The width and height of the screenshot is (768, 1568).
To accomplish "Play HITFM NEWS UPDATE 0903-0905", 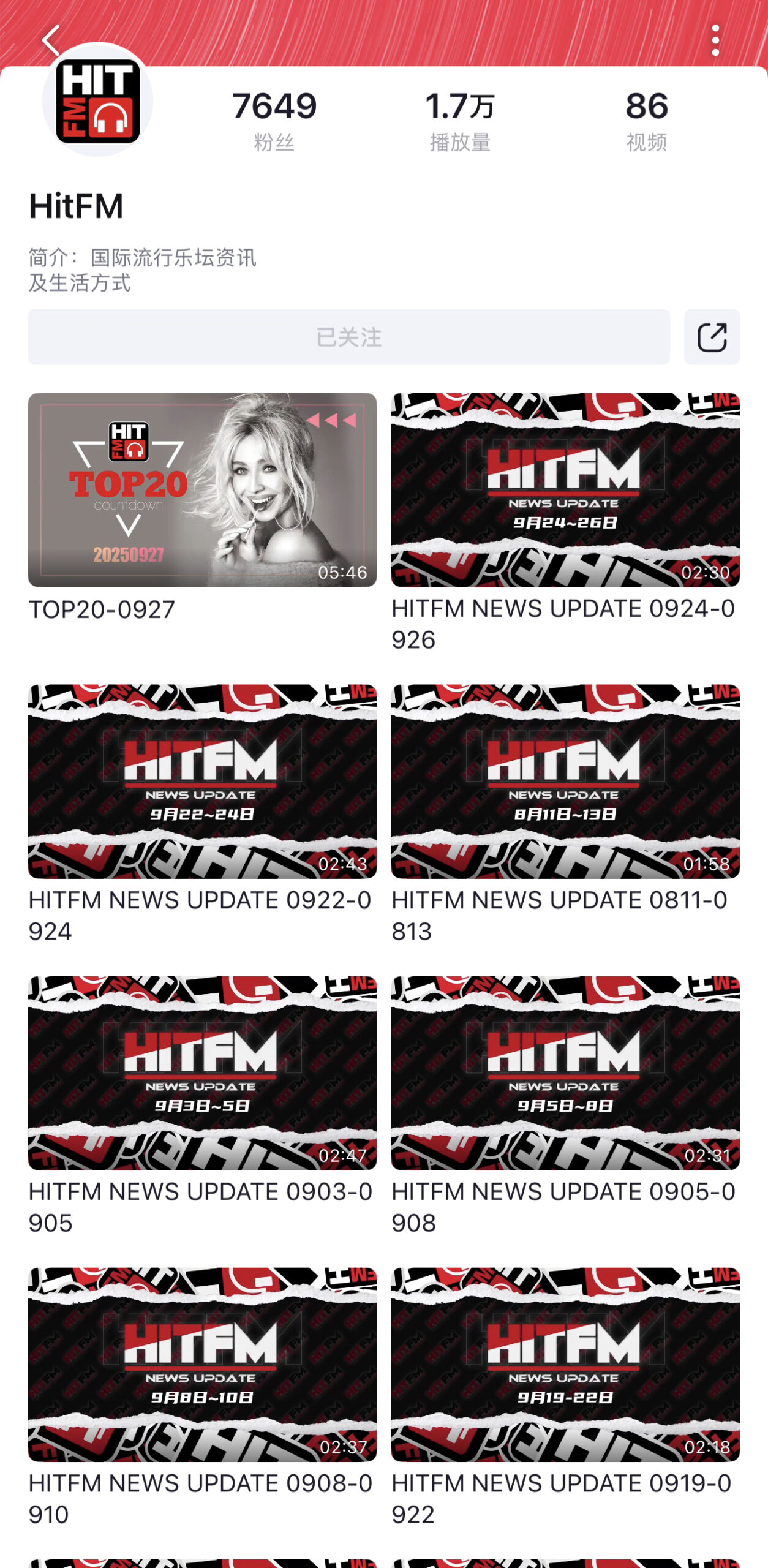I will [202, 1073].
